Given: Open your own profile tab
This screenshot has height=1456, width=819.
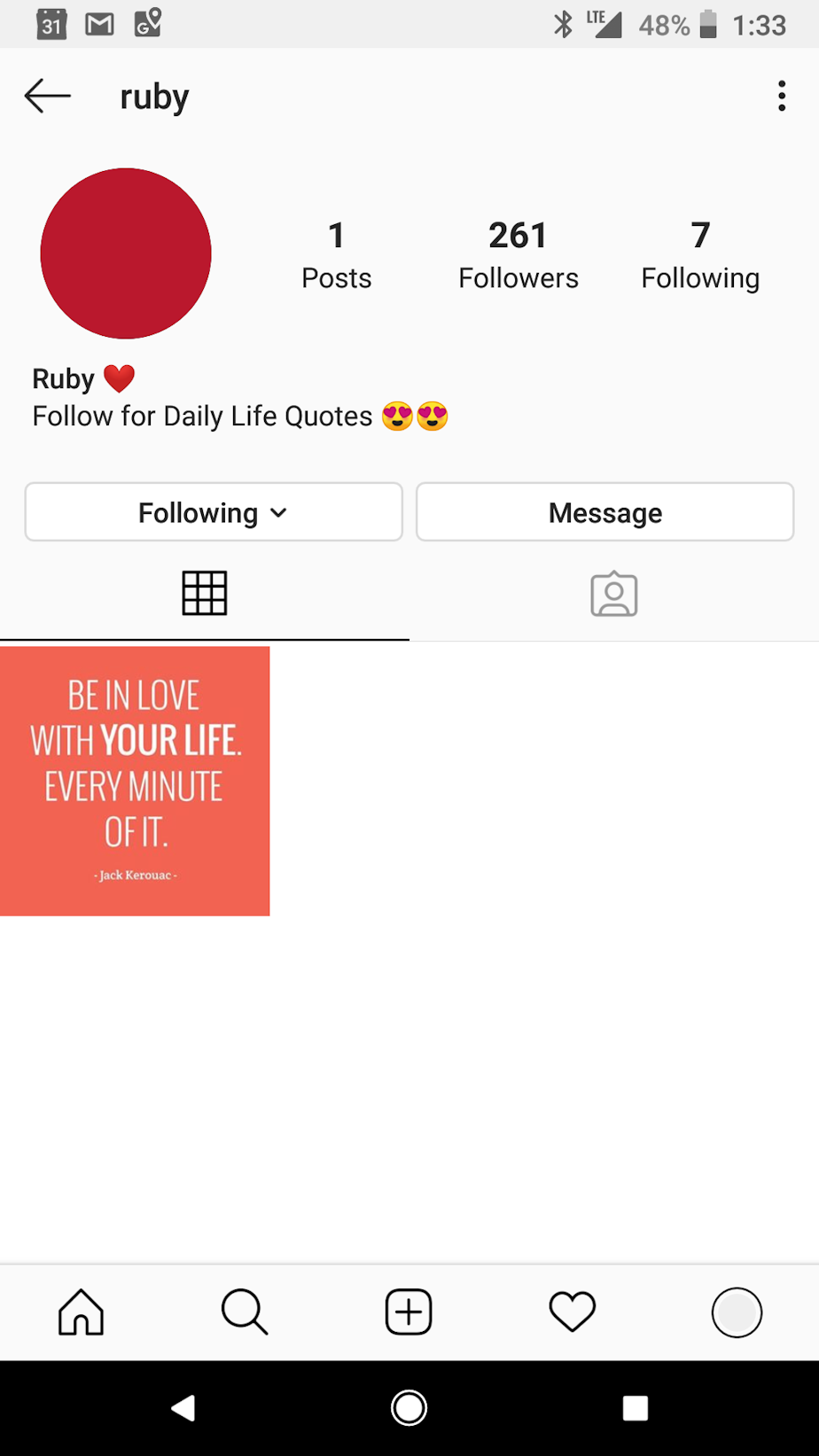Looking at the screenshot, I should coord(737,1312).
